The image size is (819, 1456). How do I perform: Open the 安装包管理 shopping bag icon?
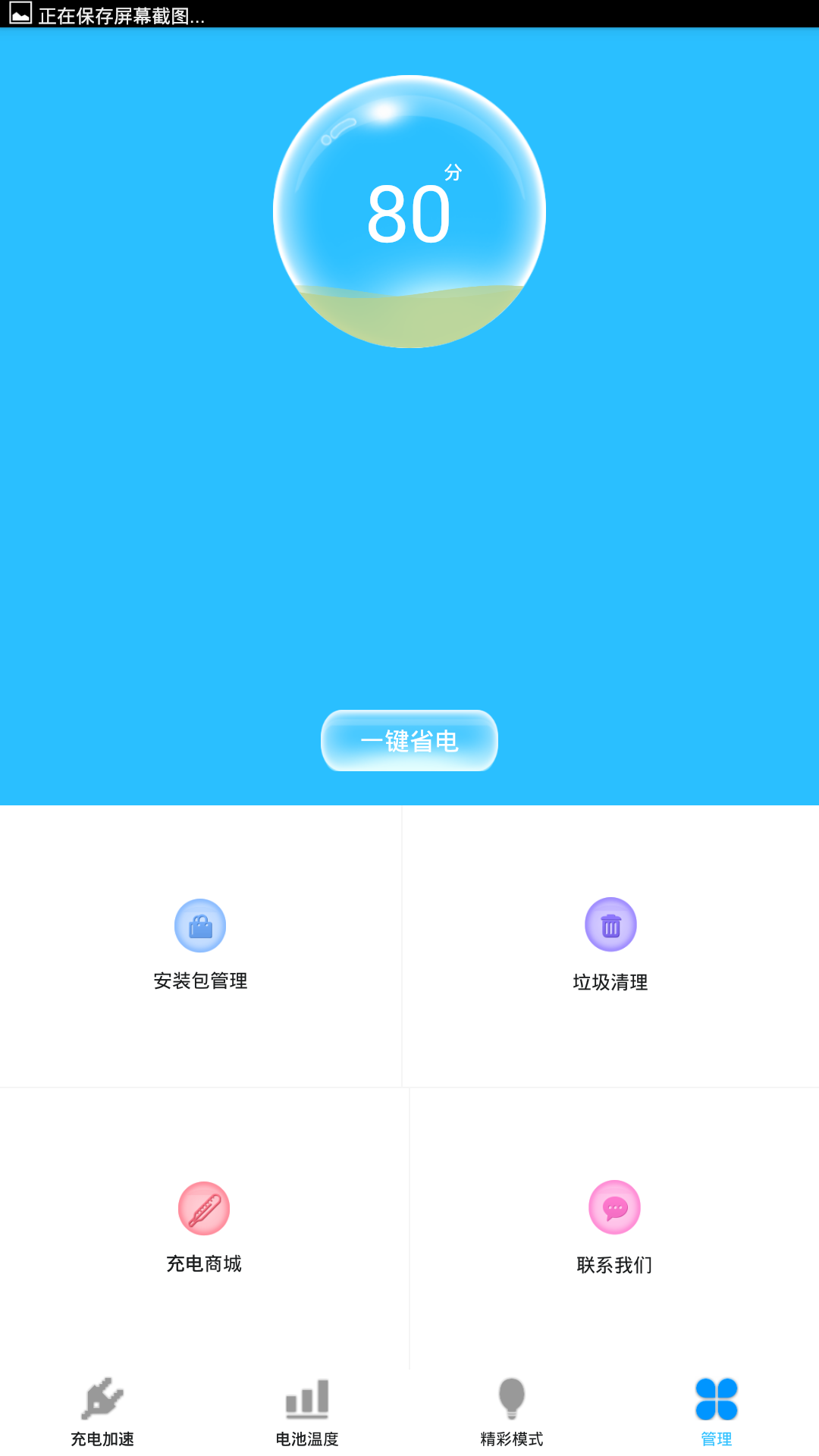click(201, 925)
